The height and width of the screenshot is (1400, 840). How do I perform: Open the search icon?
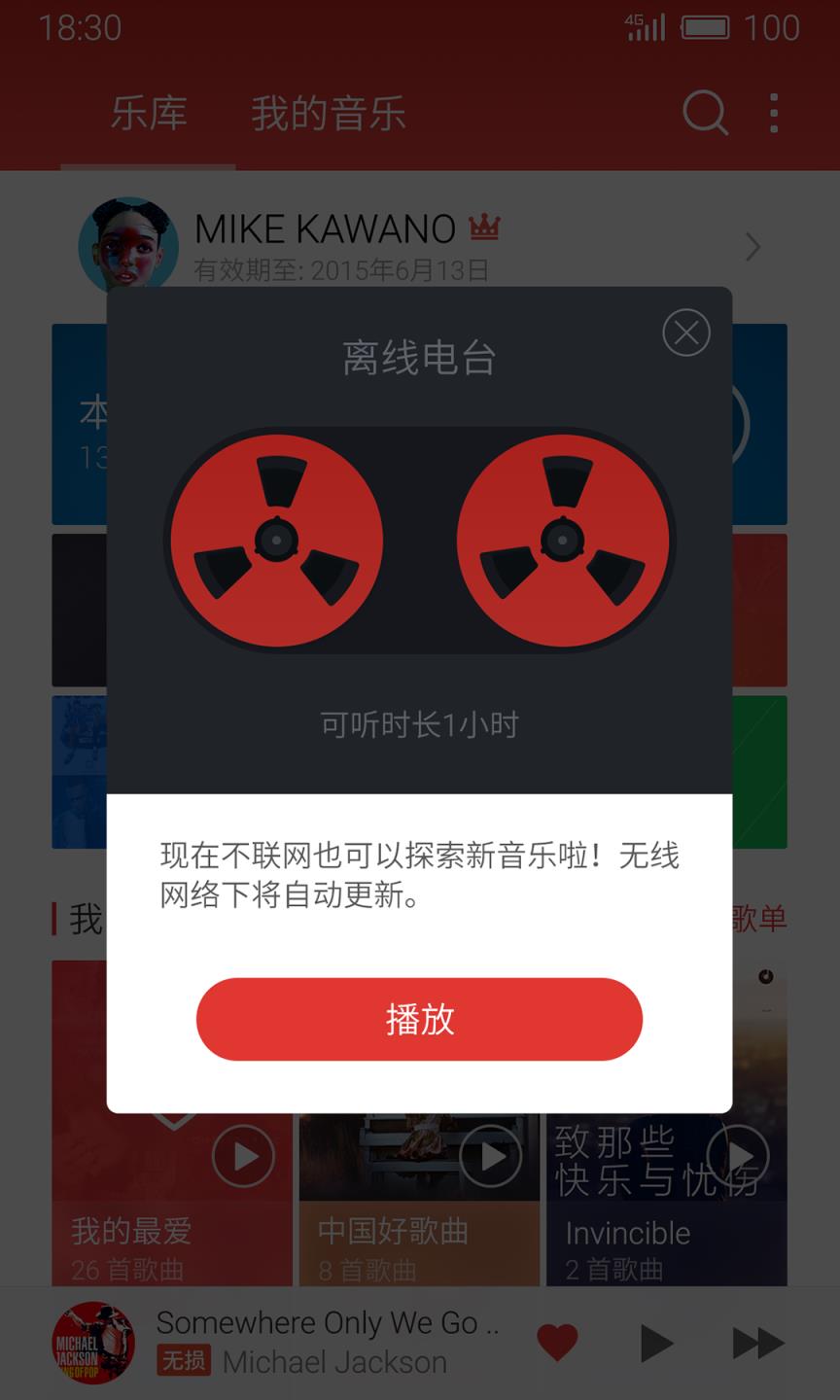click(705, 114)
